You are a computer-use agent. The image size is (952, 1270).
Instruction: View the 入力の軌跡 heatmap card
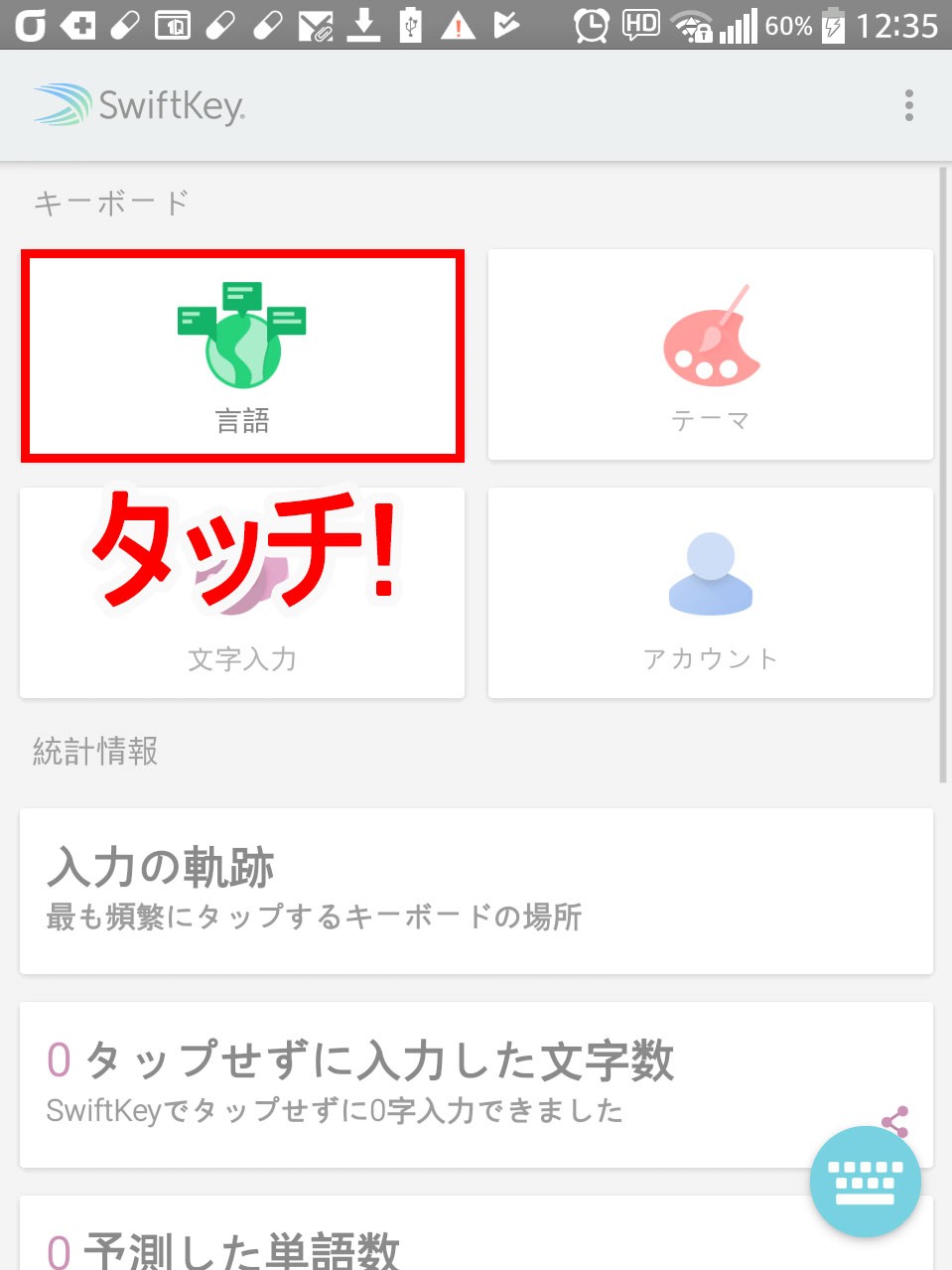476,891
